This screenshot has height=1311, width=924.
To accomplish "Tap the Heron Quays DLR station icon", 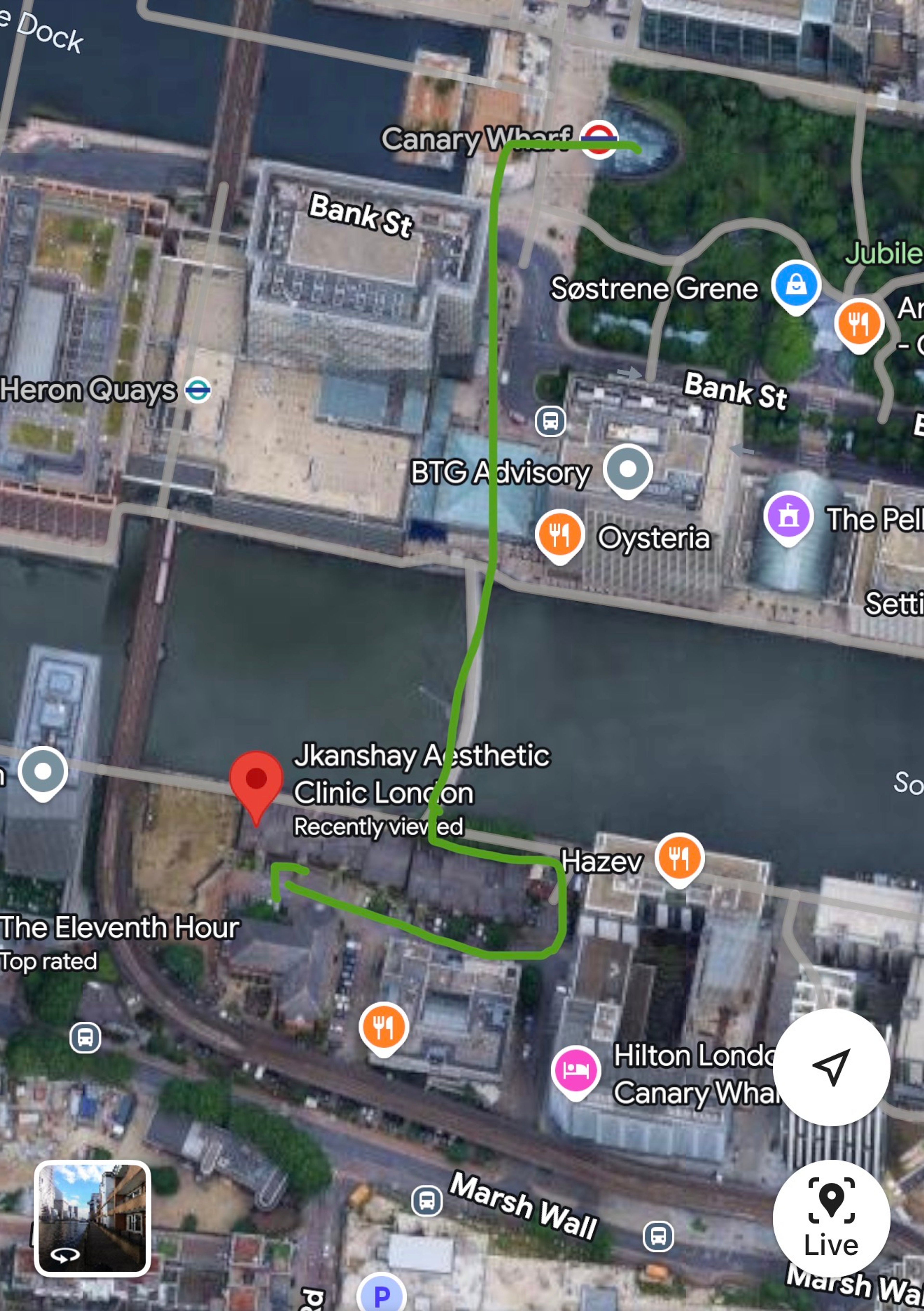I will coord(198,390).
